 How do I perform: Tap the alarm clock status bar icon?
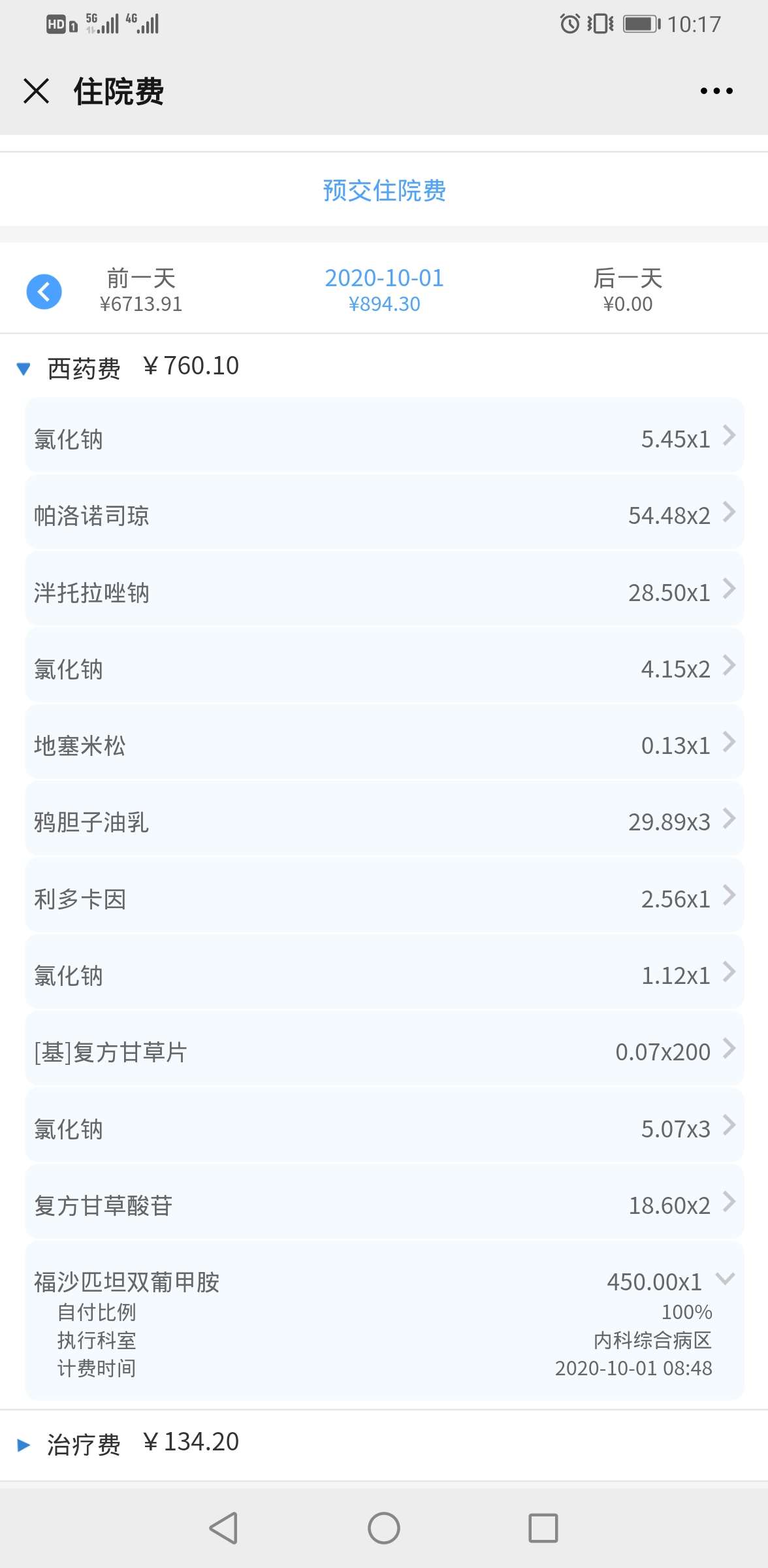pyautogui.click(x=568, y=24)
